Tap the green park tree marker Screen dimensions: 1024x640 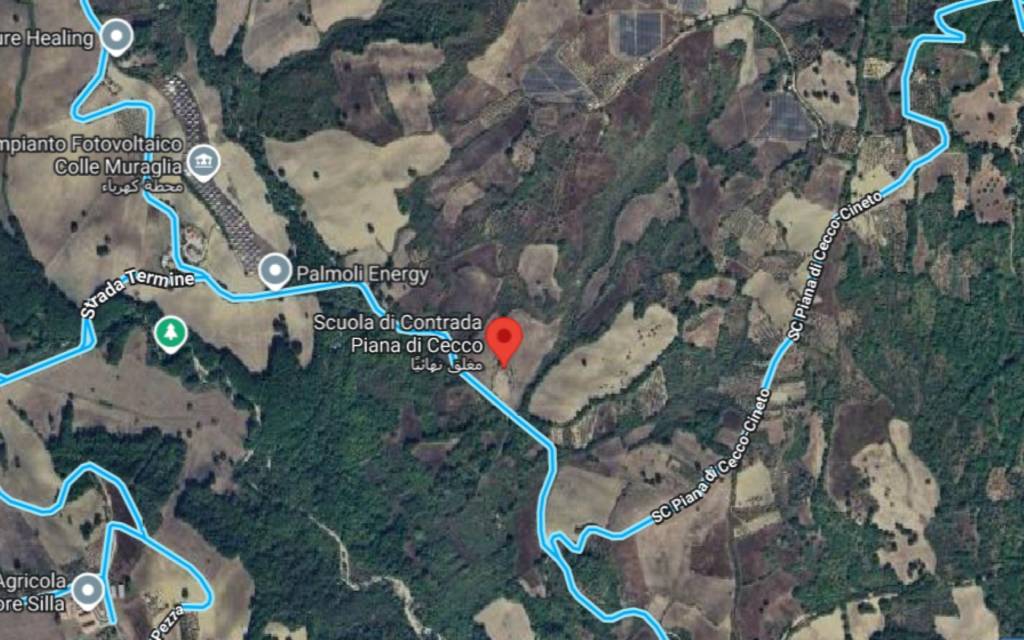171,333
